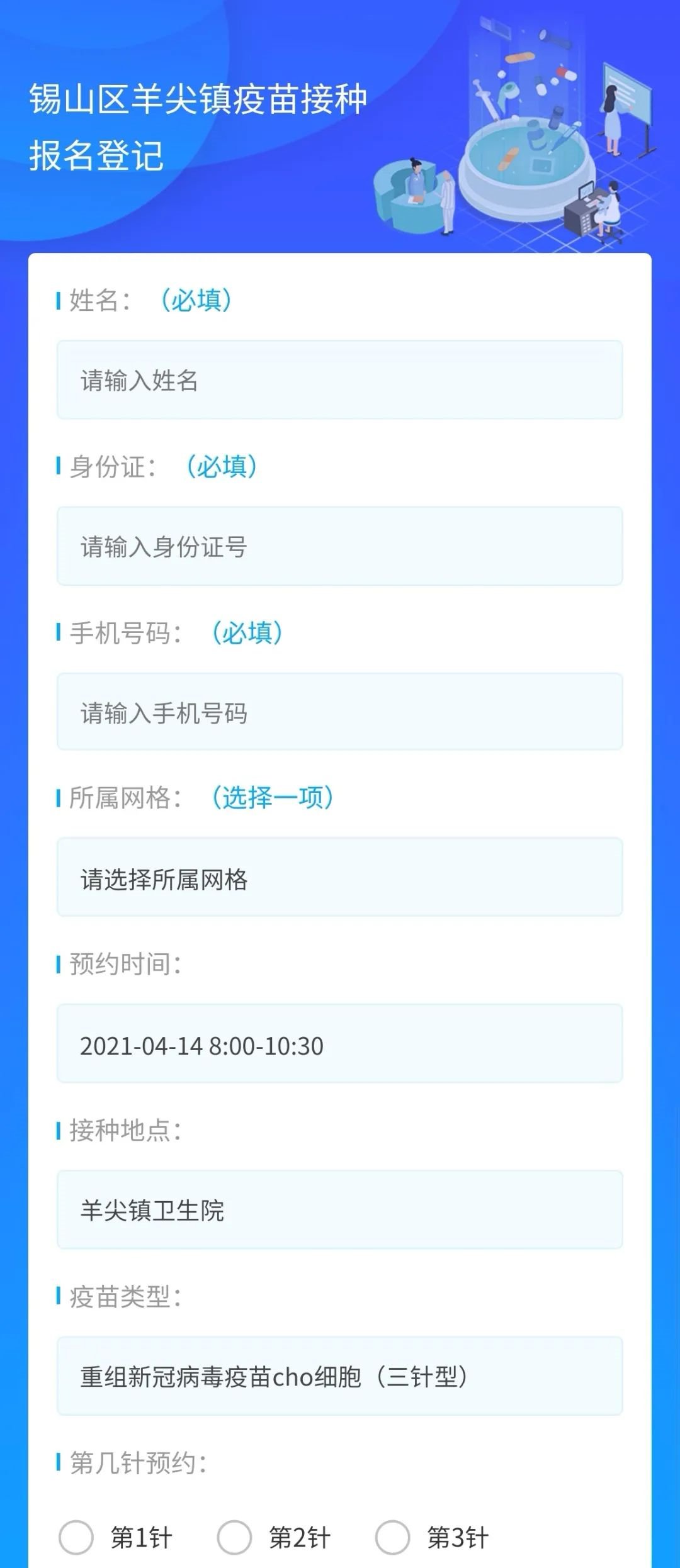Screen dimensions: 680x1568
Task: Tap the 疫苗类型 vaccine type field
Action: coord(339,1376)
